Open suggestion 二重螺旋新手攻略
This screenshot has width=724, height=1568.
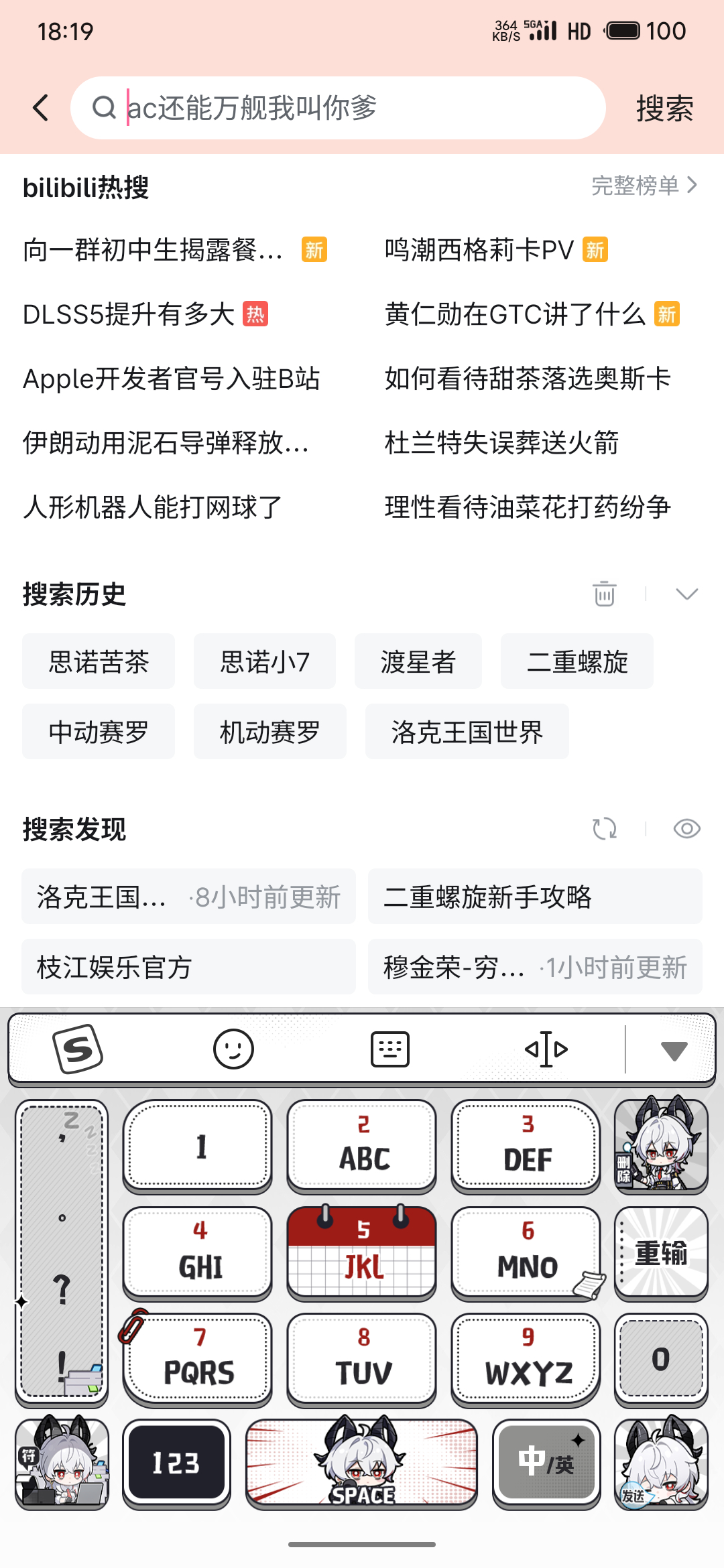534,897
